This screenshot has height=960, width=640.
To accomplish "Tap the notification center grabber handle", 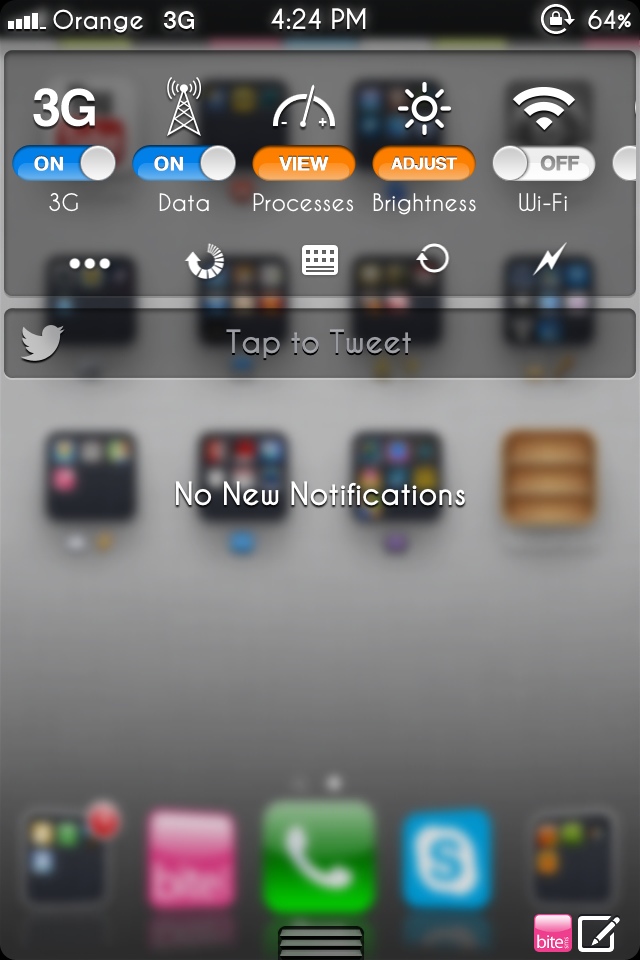I will click(x=320, y=942).
